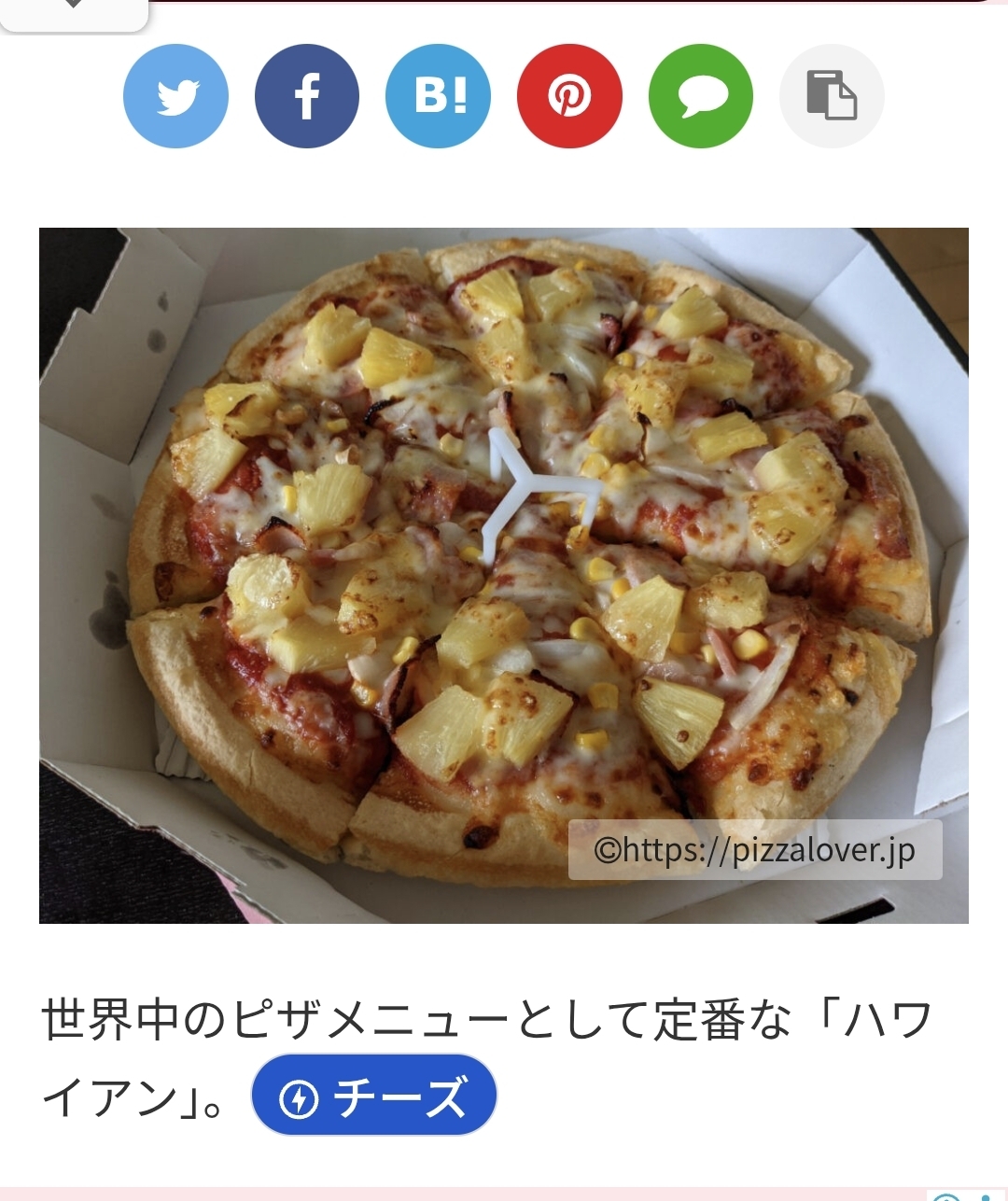Image resolution: width=1008 pixels, height=1201 pixels.
Task: Share this article on Twitter
Action: 175,96
